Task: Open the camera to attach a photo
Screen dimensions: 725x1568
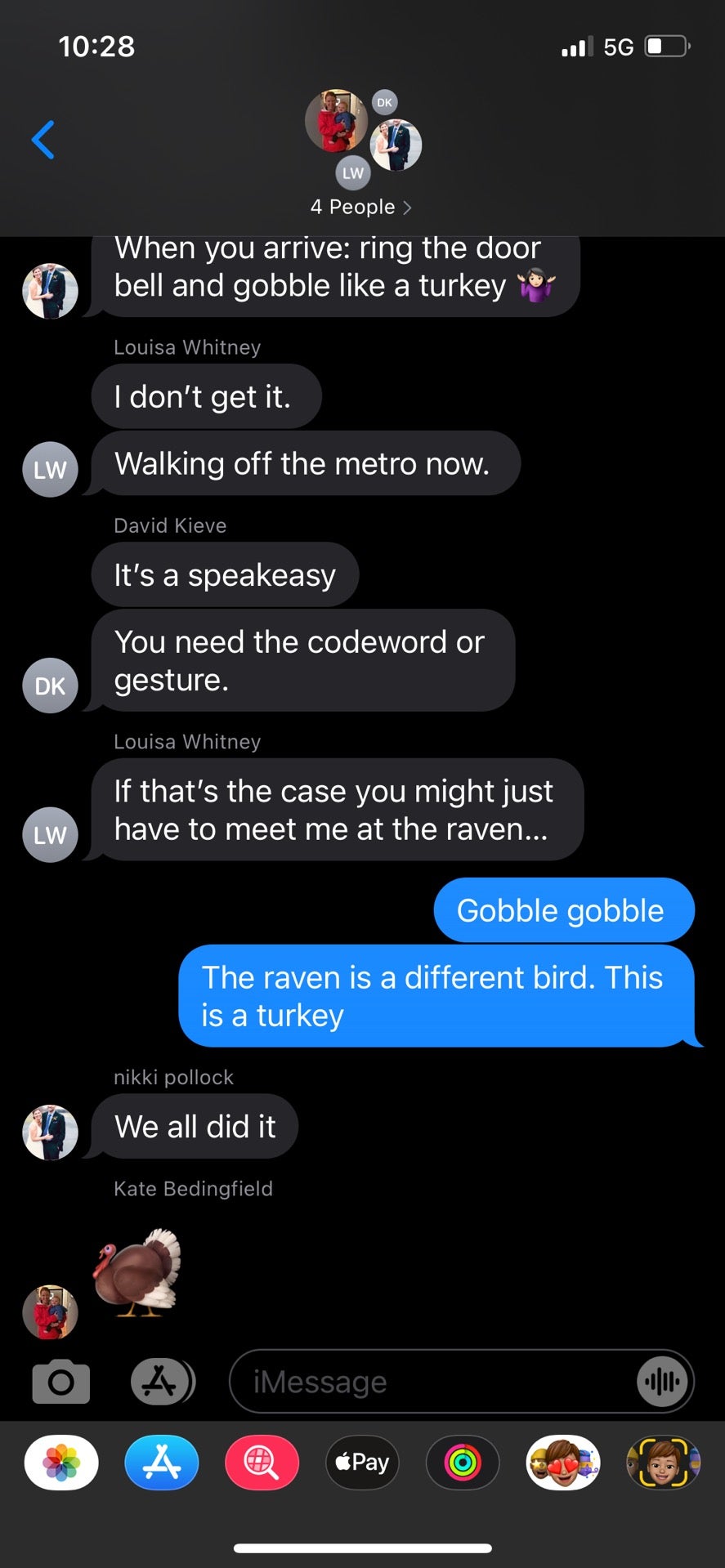Action: click(x=61, y=1382)
